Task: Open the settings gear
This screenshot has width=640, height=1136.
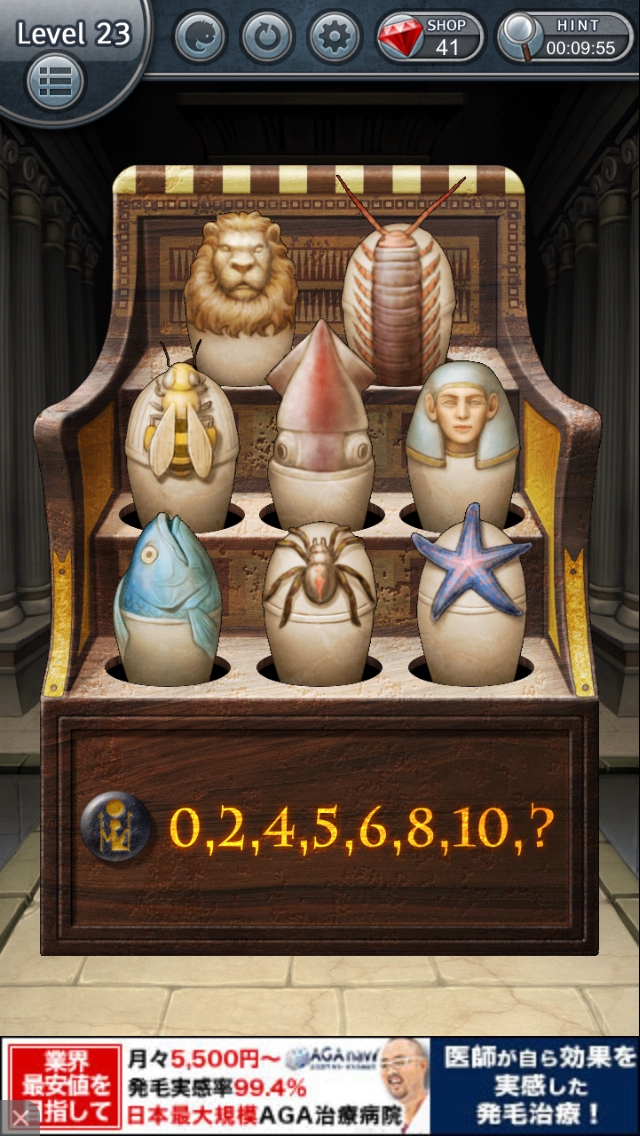Action: point(334,38)
